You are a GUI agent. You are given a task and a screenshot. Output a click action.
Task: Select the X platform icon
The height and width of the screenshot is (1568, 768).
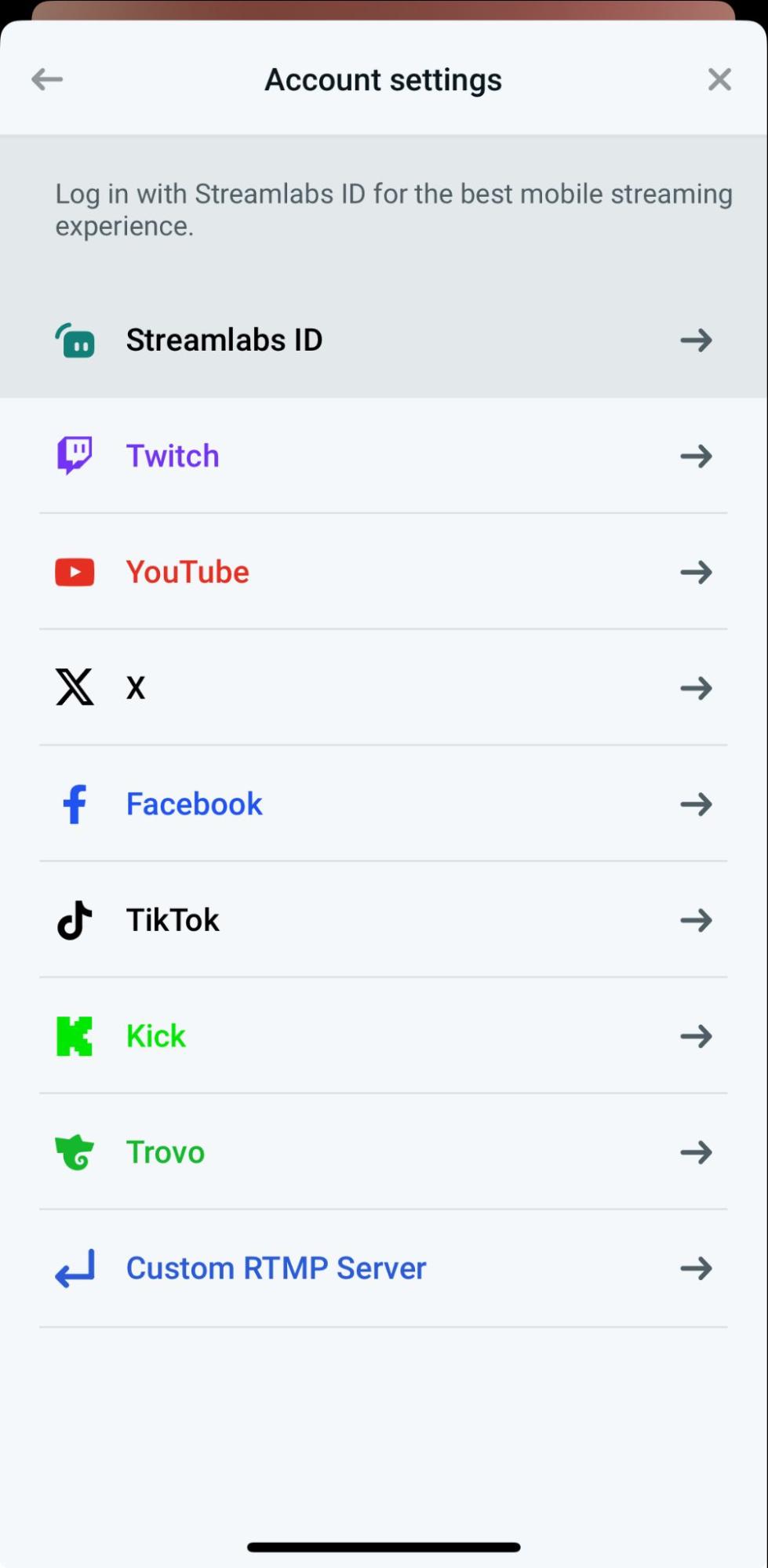click(x=73, y=687)
